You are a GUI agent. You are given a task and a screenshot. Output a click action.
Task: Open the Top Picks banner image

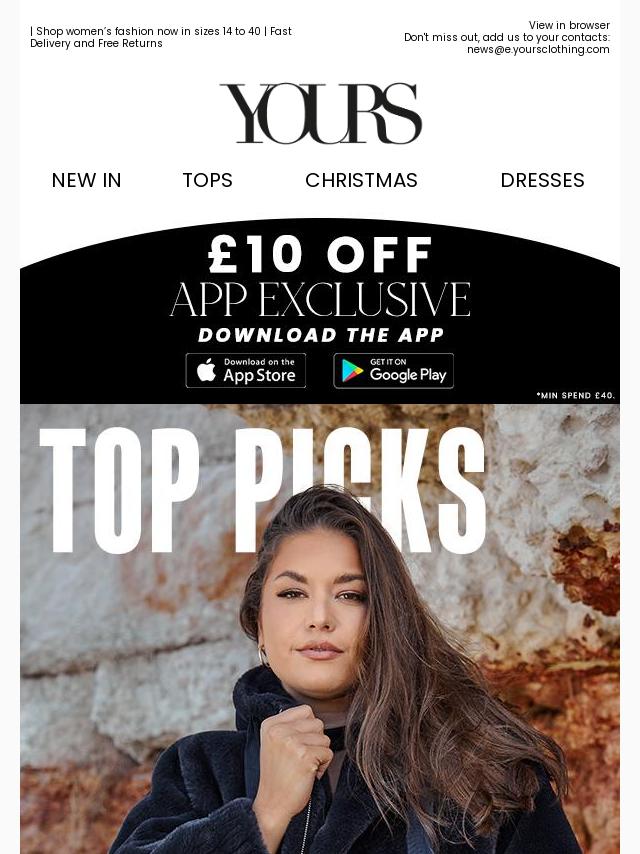320,630
